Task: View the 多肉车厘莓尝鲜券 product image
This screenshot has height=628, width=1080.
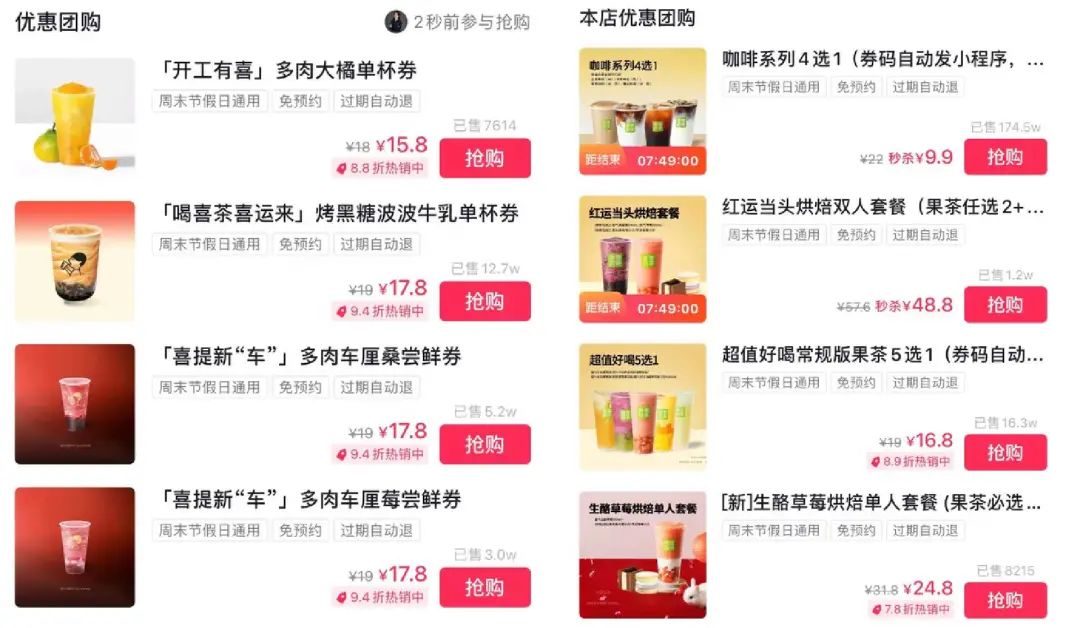Action: coord(75,547)
